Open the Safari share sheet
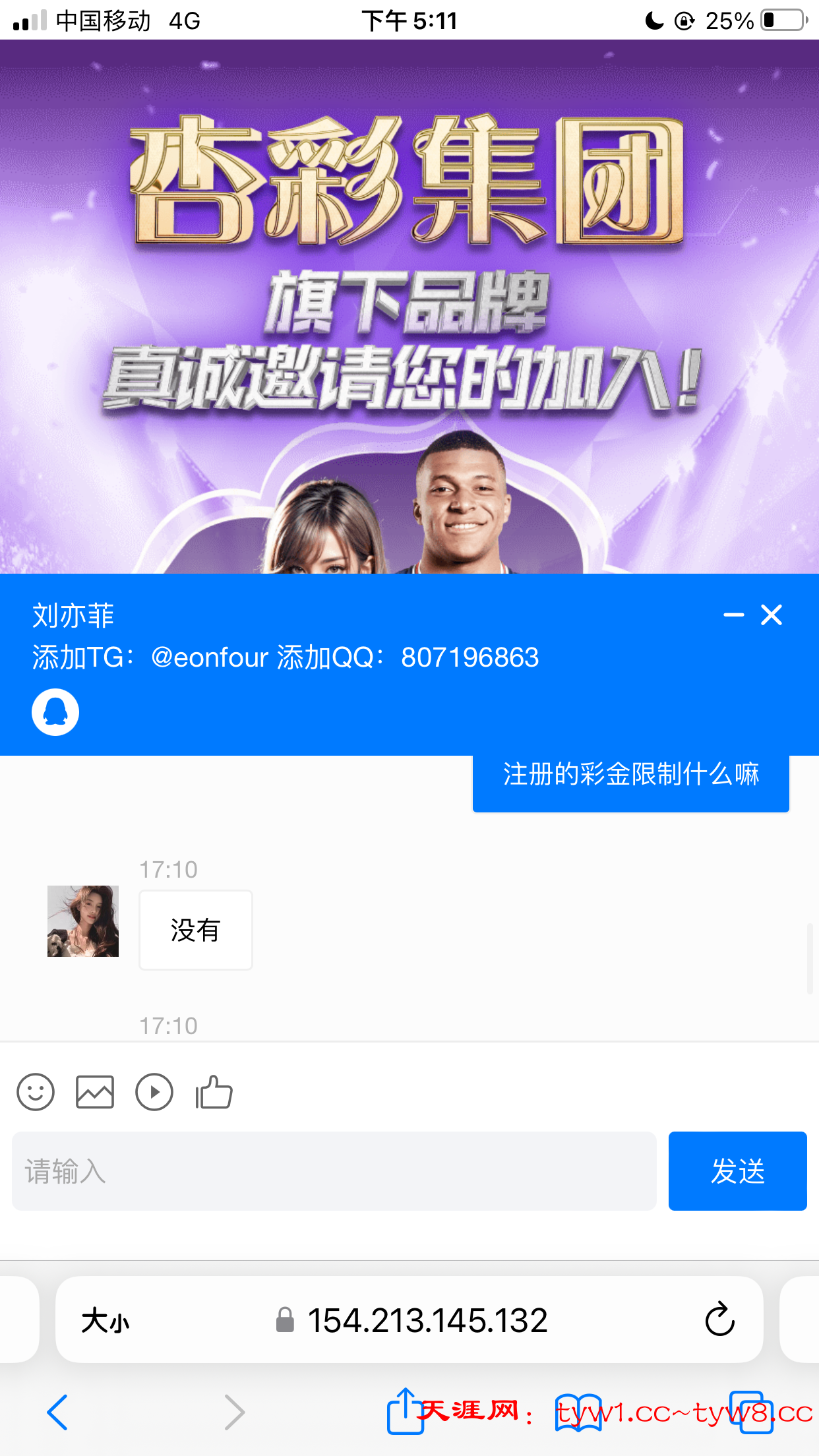The height and width of the screenshot is (1456, 819). (405, 1411)
